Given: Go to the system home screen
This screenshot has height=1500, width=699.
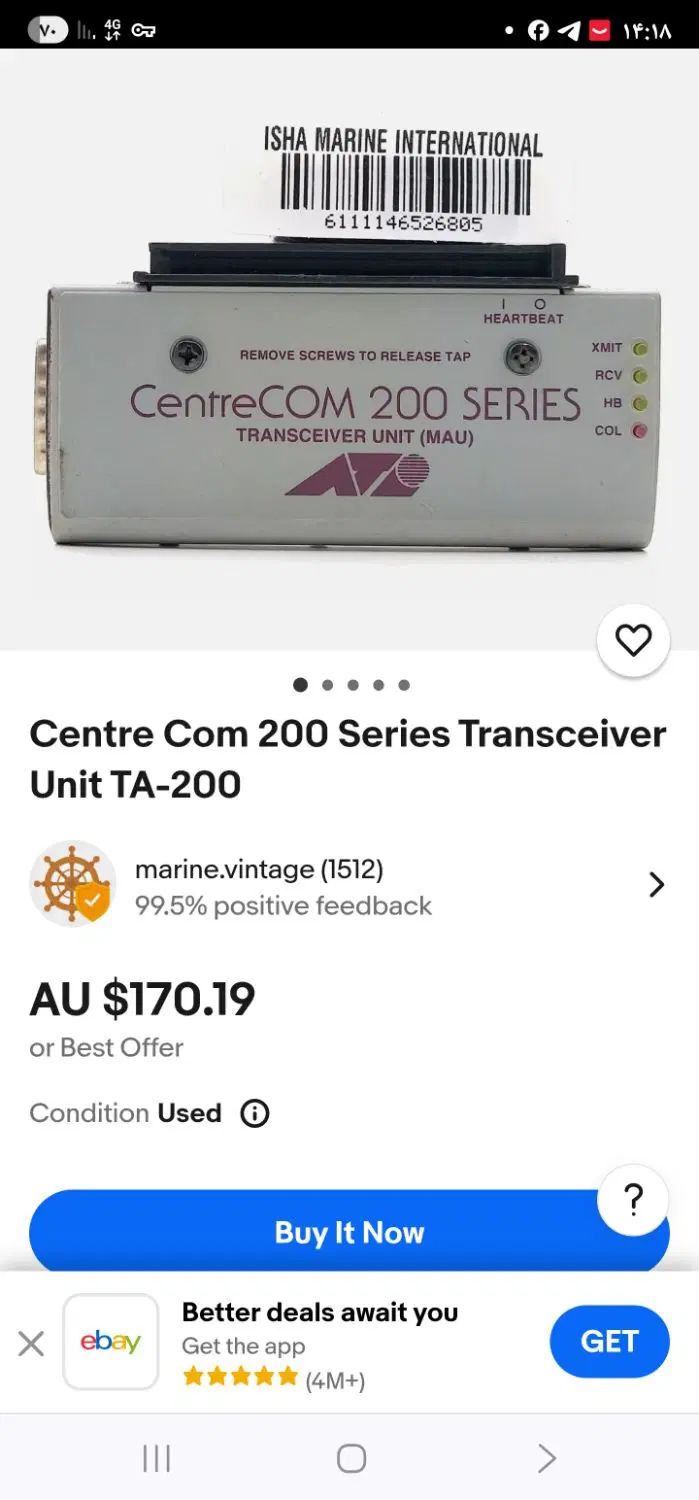Looking at the screenshot, I should [351, 1458].
